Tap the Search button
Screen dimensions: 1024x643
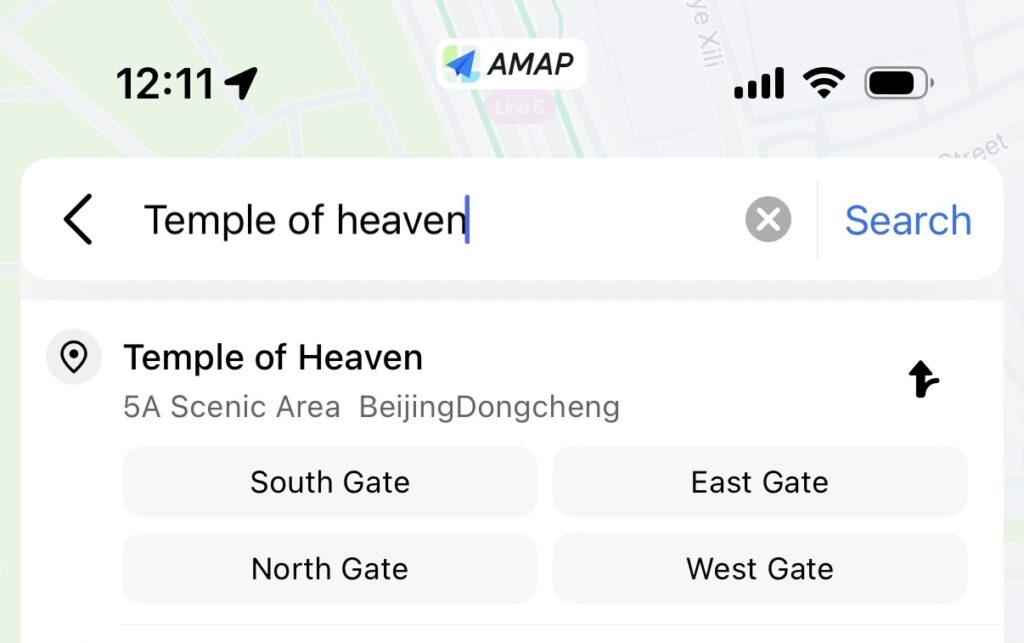[x=908, y=220]
